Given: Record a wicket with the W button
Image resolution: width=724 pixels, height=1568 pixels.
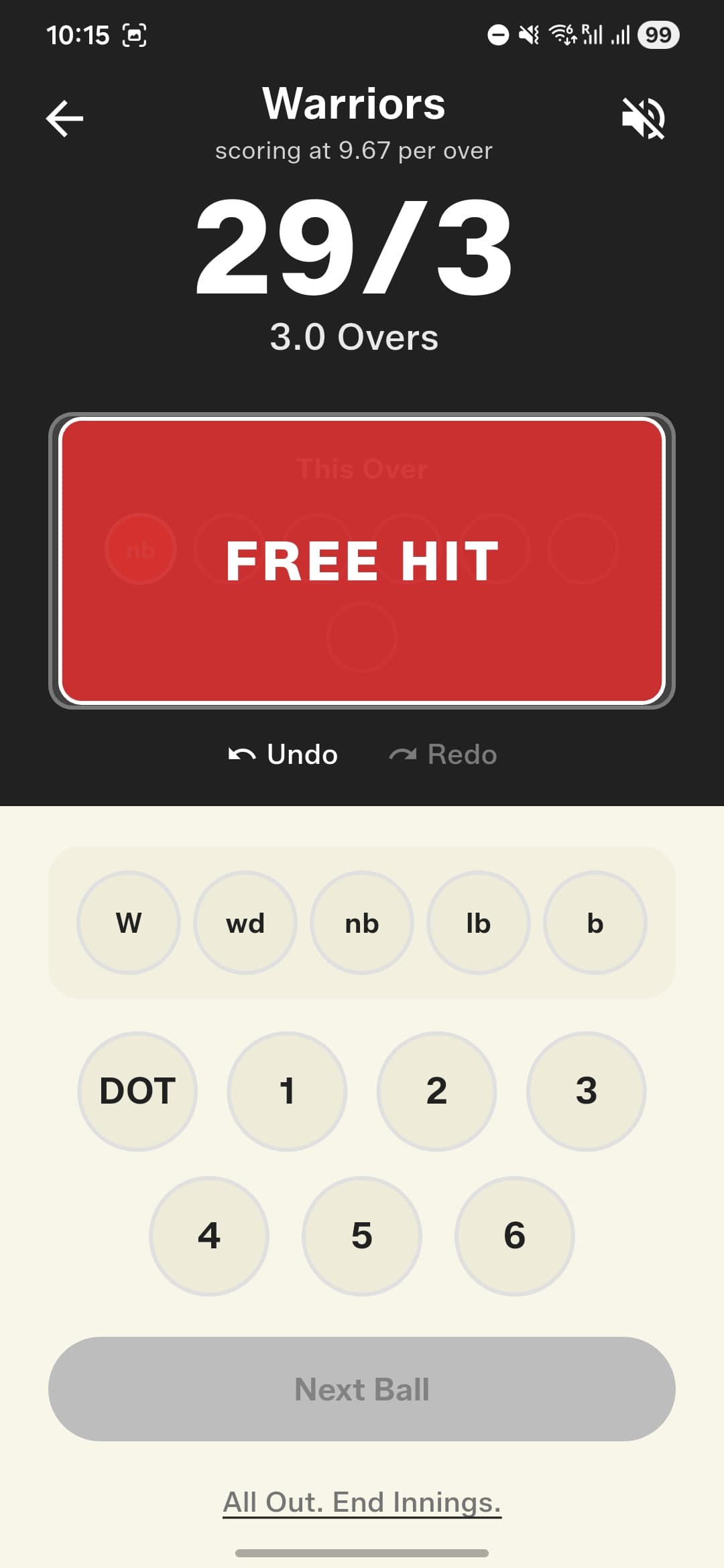Looking at the screenshot, I should 129,922.
